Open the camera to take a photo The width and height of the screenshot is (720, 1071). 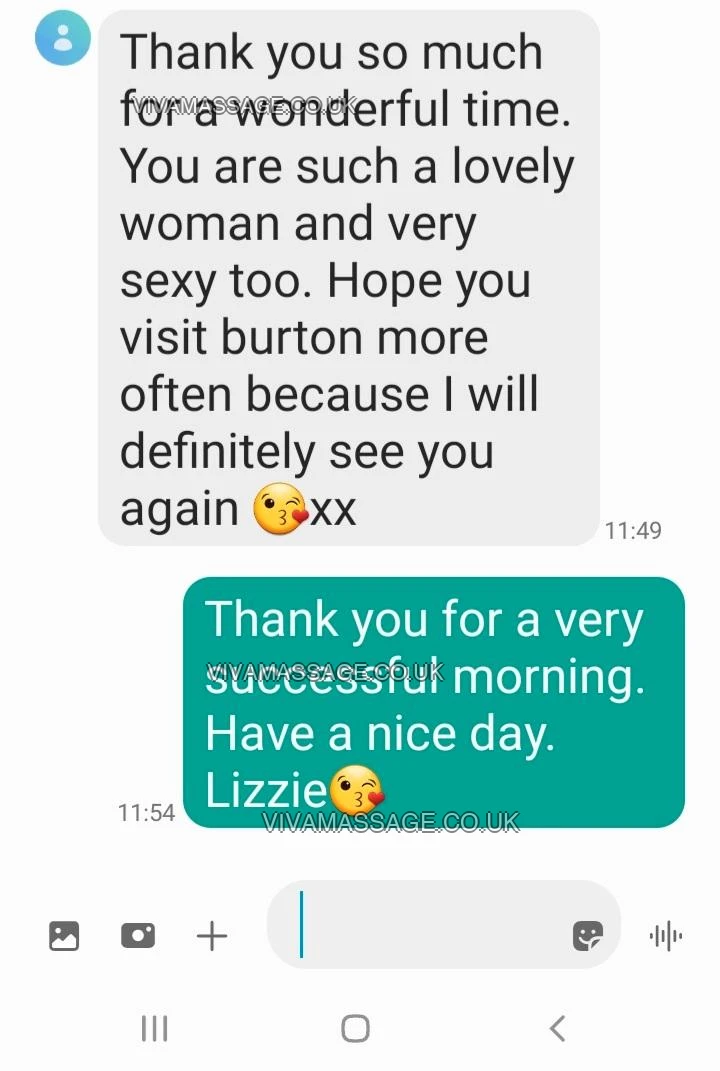pyautogui.click(x=138, y=936)
